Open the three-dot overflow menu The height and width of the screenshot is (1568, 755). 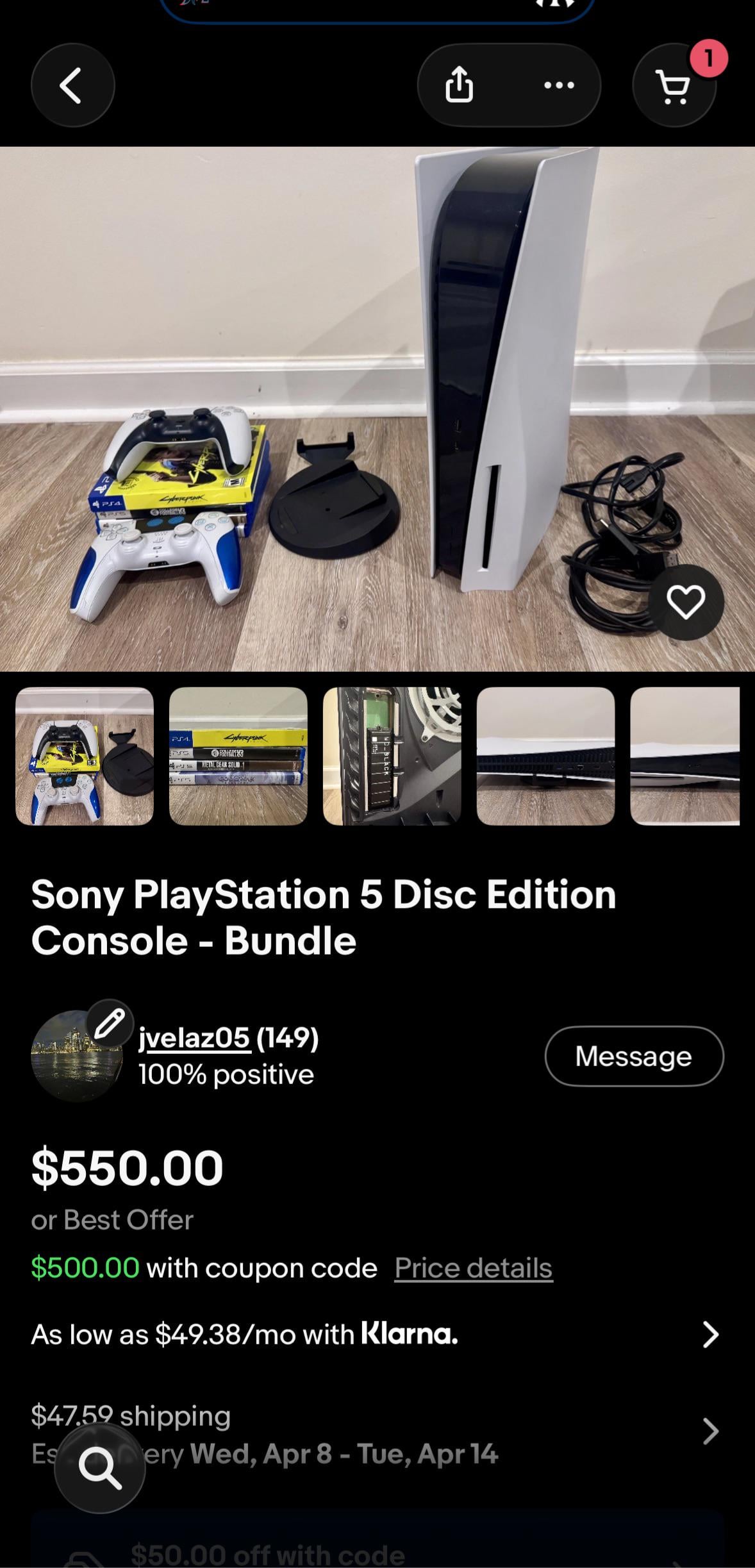(559, 85)
